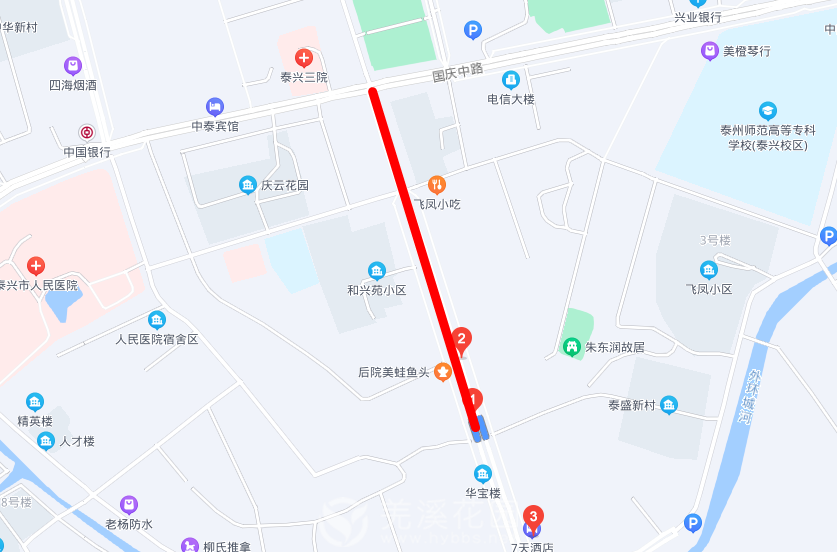Tap the 飞凤小吃 restaurant pin
This screenshot has height=552, width=837.
tap(437, 184)
